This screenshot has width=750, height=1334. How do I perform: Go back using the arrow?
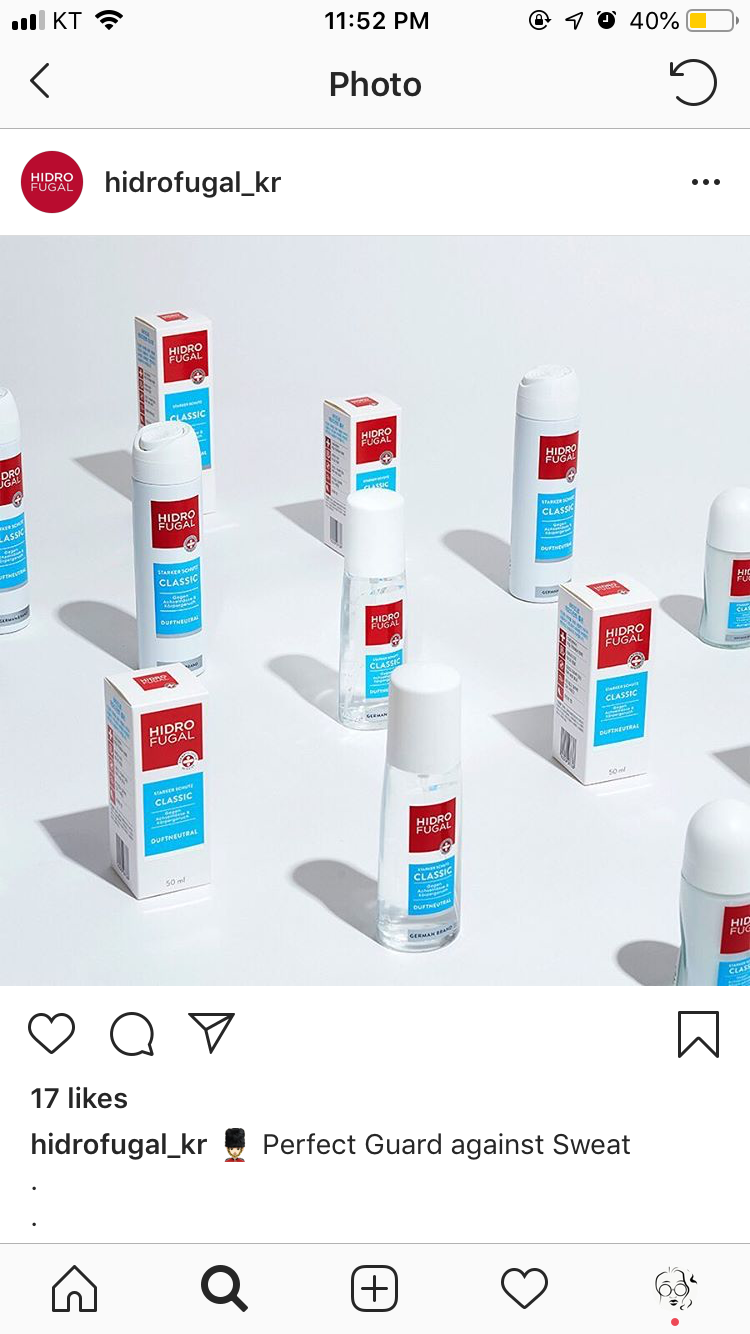[40, 82]
